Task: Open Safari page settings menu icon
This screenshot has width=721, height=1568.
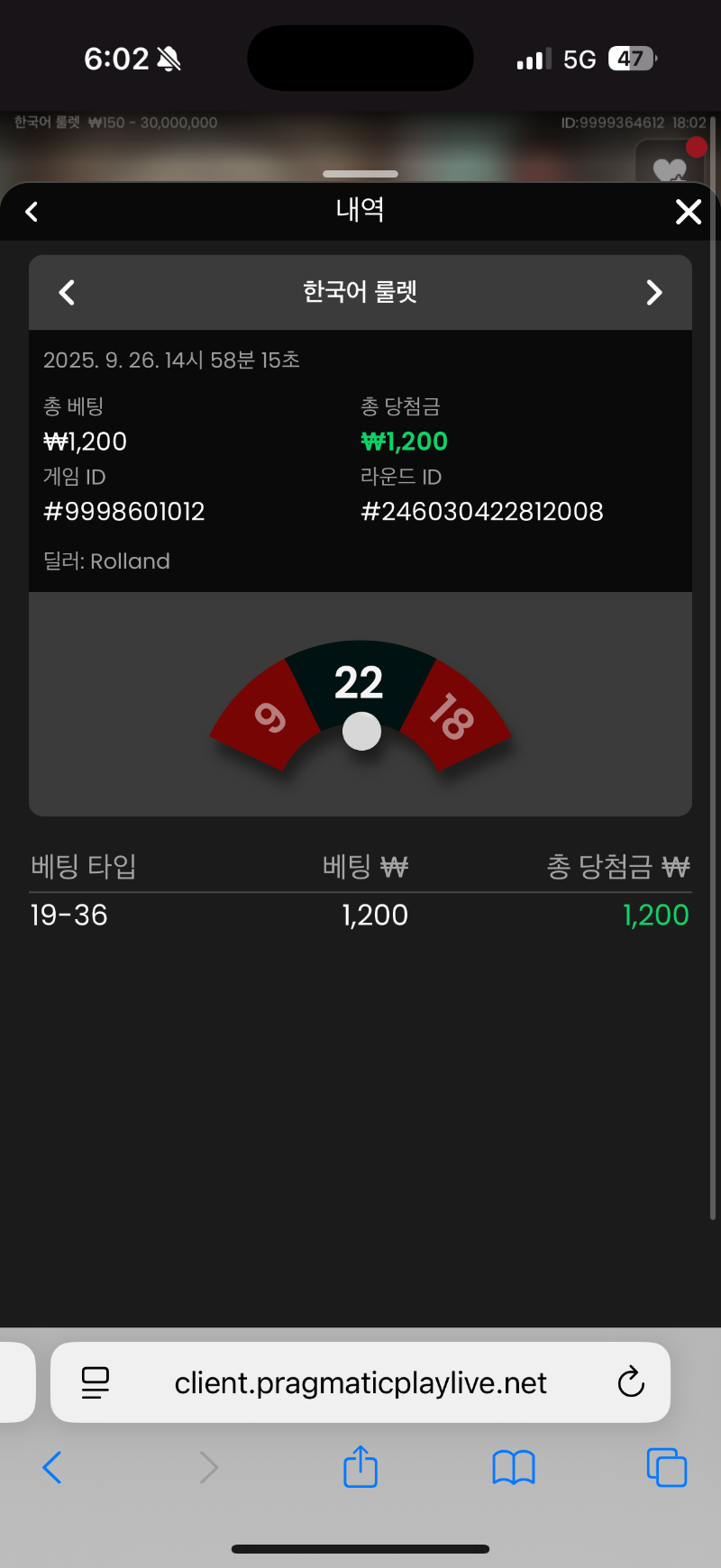Action: [96, 1382]
